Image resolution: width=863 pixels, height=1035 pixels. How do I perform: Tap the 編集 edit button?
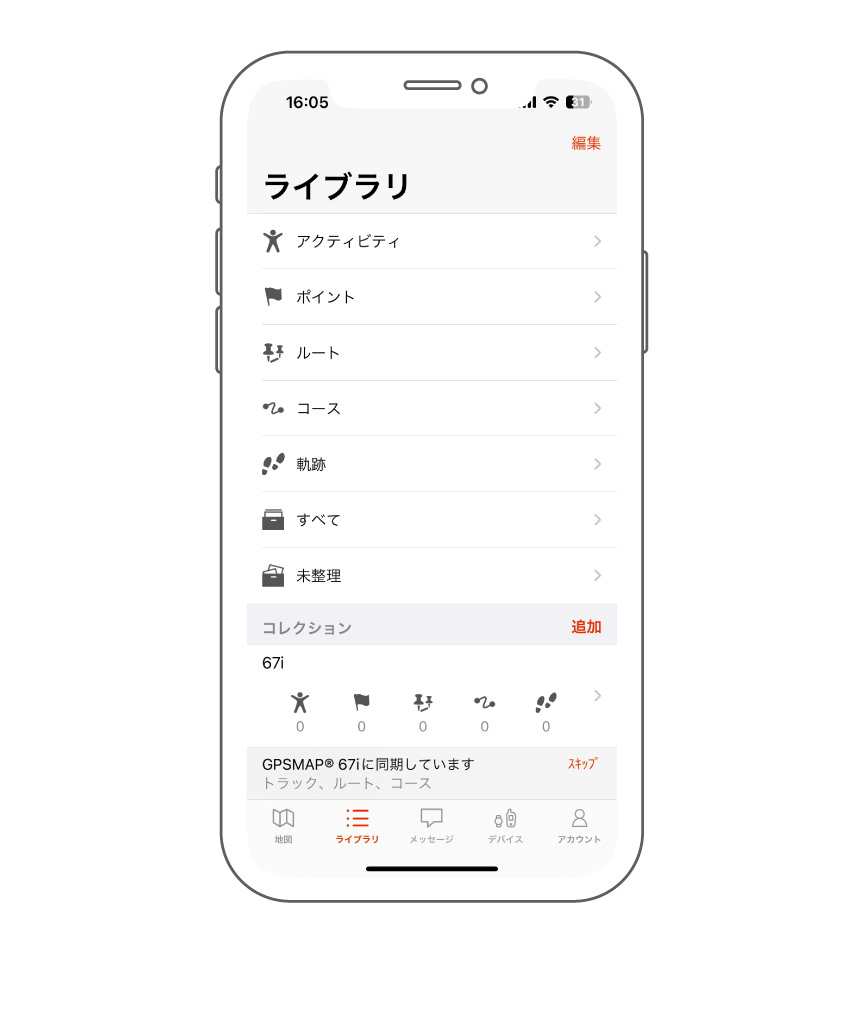click(586, 143)
